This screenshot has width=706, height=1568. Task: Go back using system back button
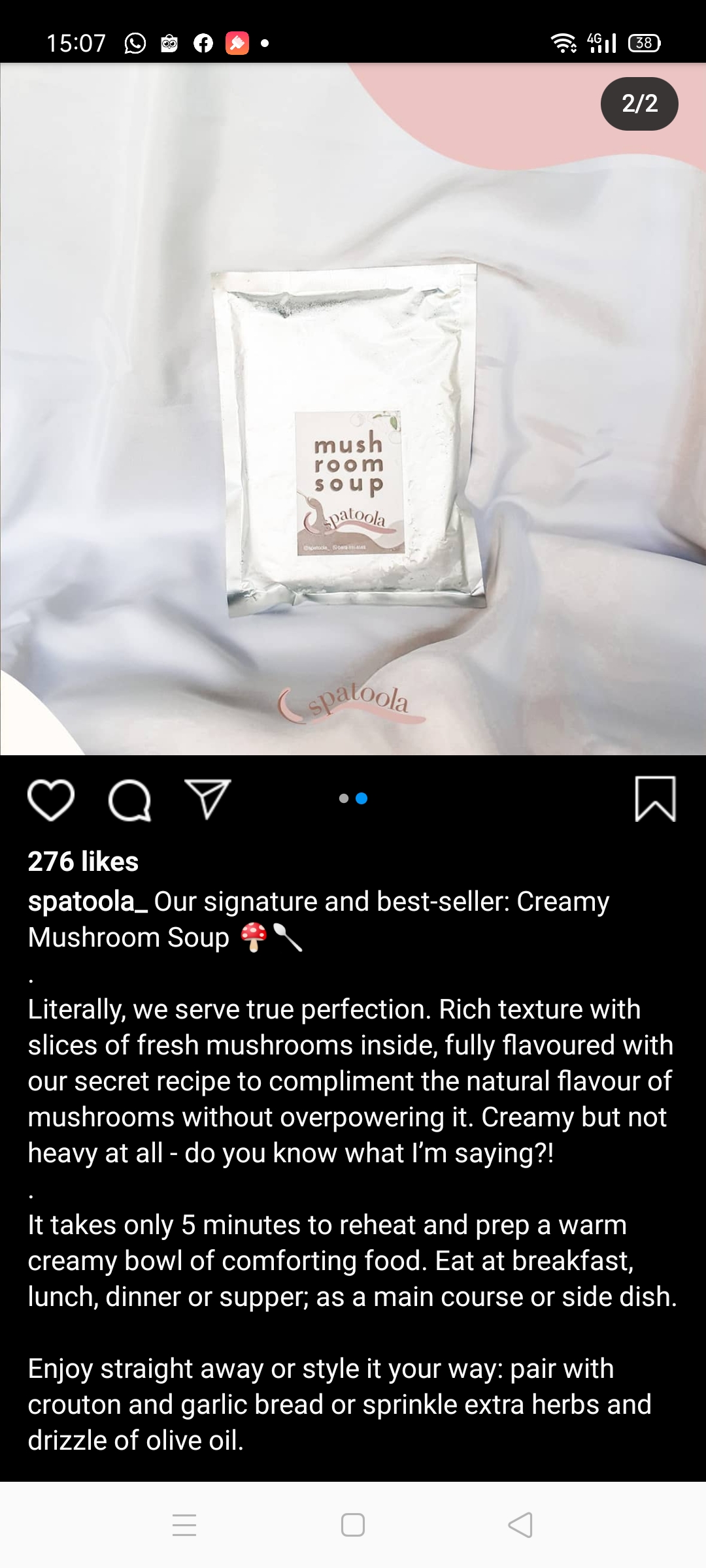coord(520,1525)
